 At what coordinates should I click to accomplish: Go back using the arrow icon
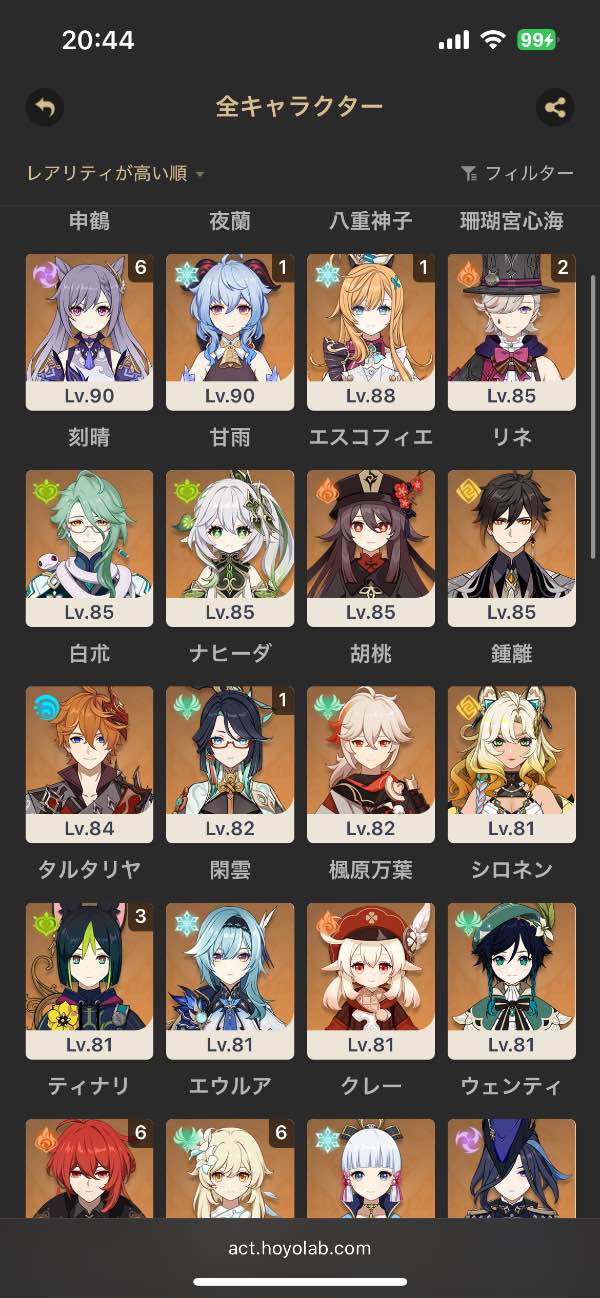click(44, 107)
